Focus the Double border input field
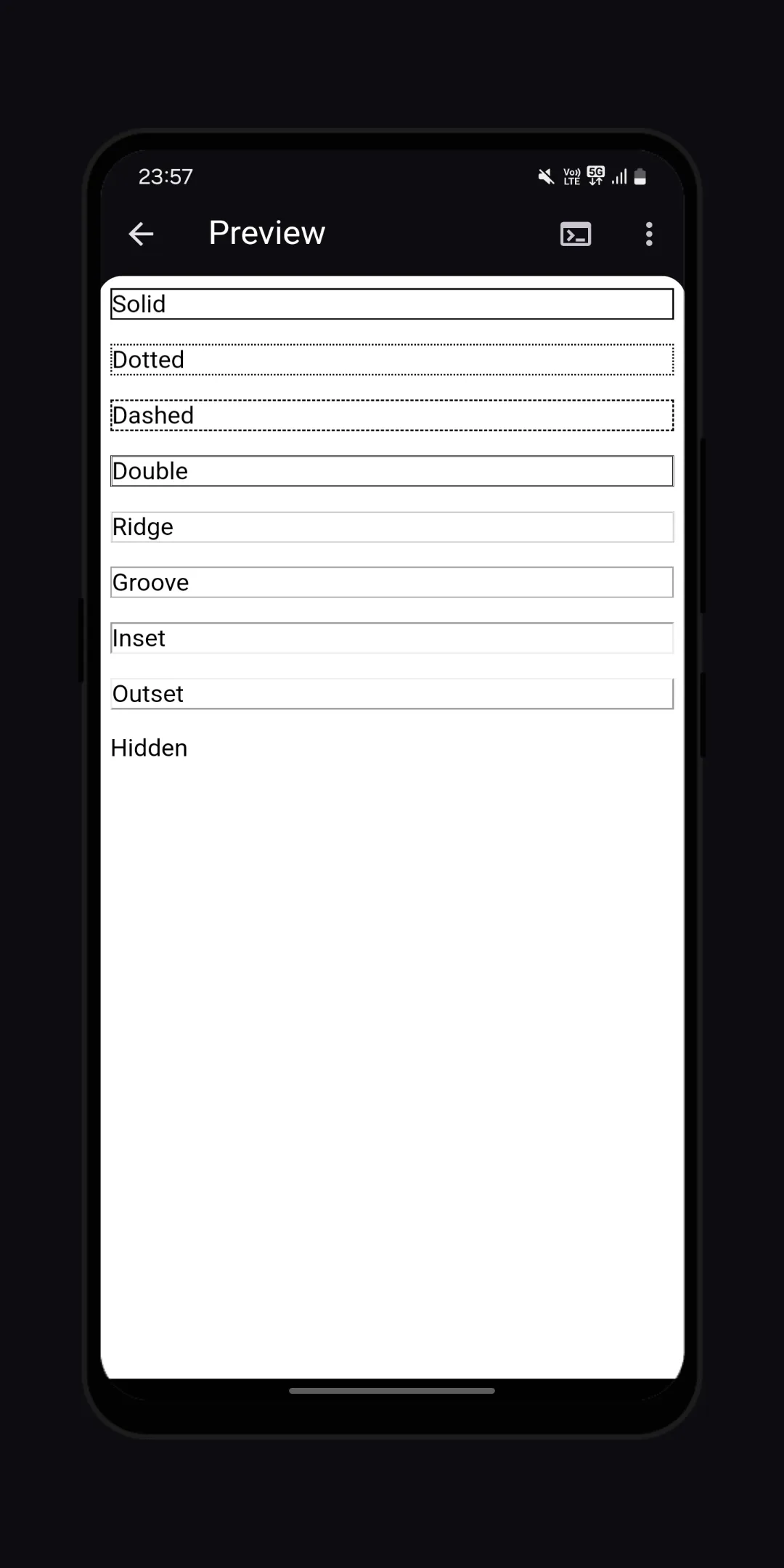This screenshot has height=1568, width=784. click(x=392, y=470)
